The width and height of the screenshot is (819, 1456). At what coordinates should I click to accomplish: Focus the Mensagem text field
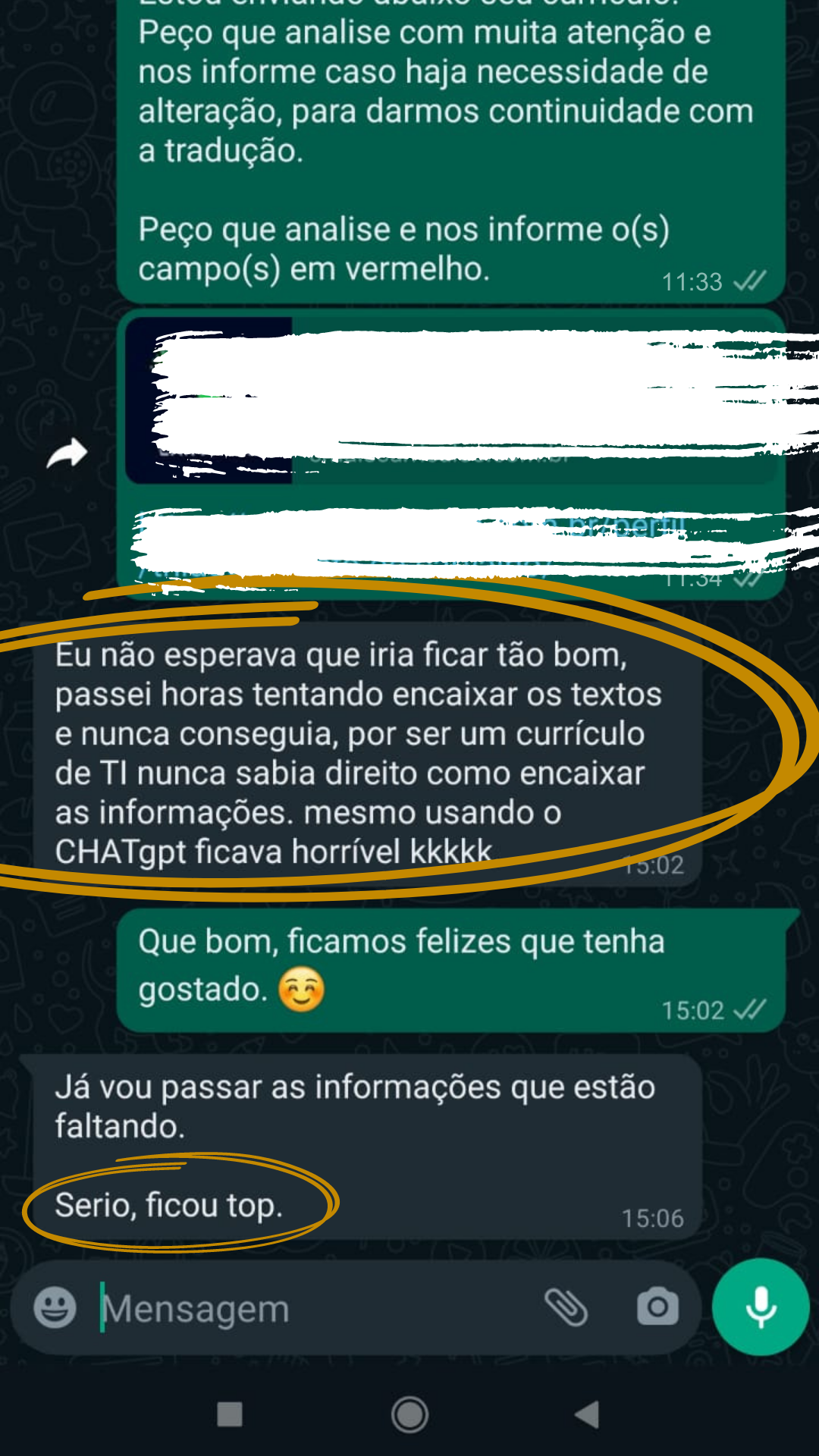point(303,1309)
